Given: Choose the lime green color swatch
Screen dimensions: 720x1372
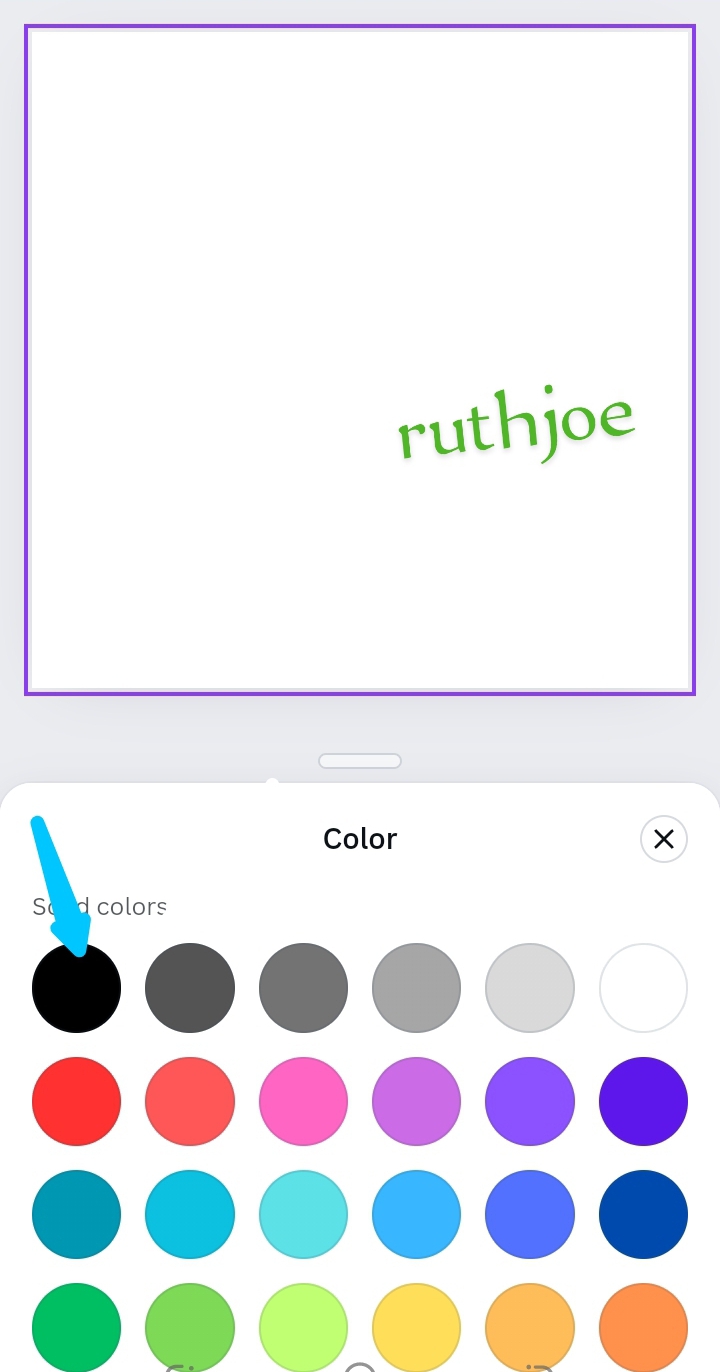Looking at the screenshot, I should pyautogui.click(x=303, y=1325).
